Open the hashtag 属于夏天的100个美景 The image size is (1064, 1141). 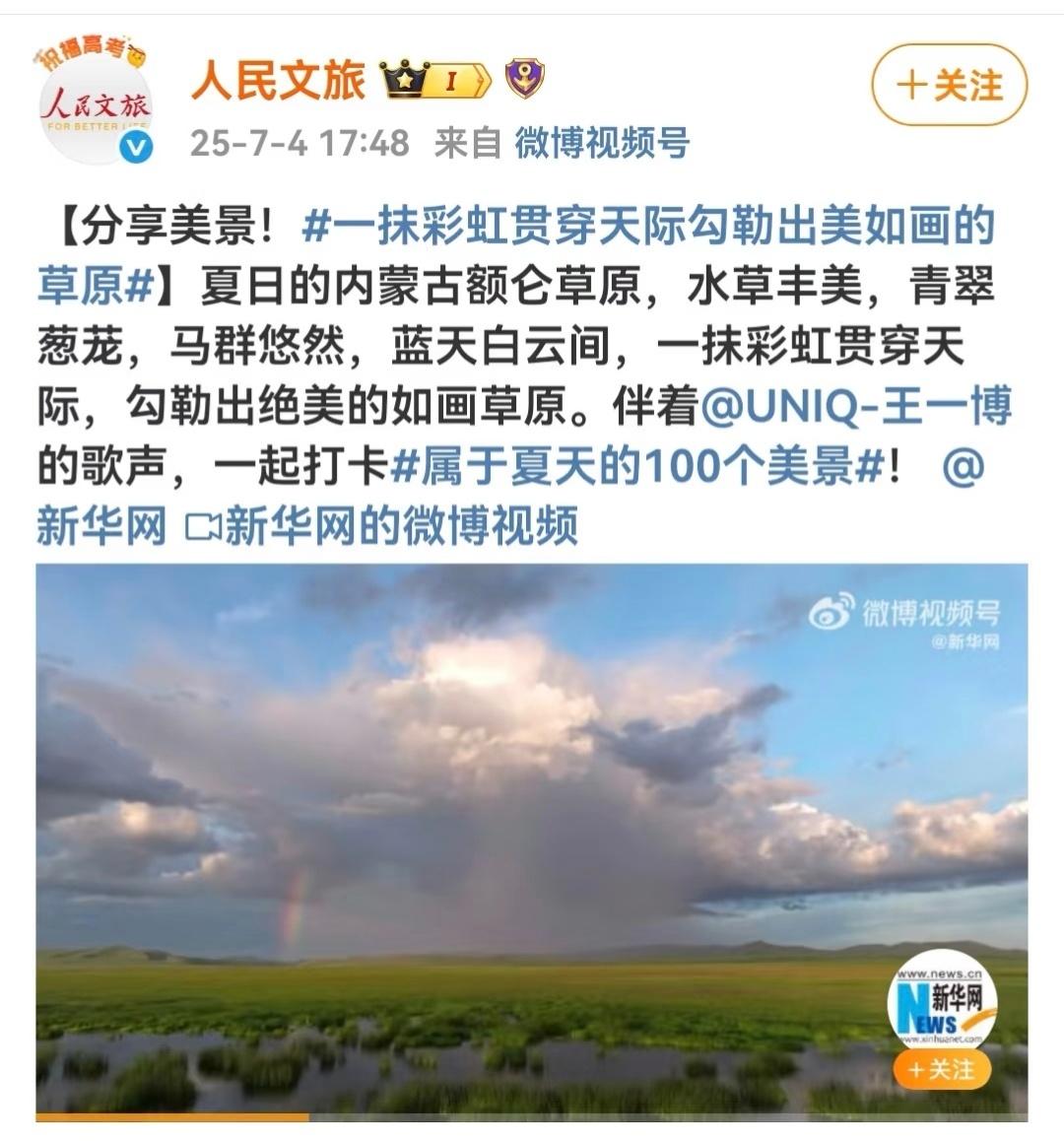(x=634, y=466)
